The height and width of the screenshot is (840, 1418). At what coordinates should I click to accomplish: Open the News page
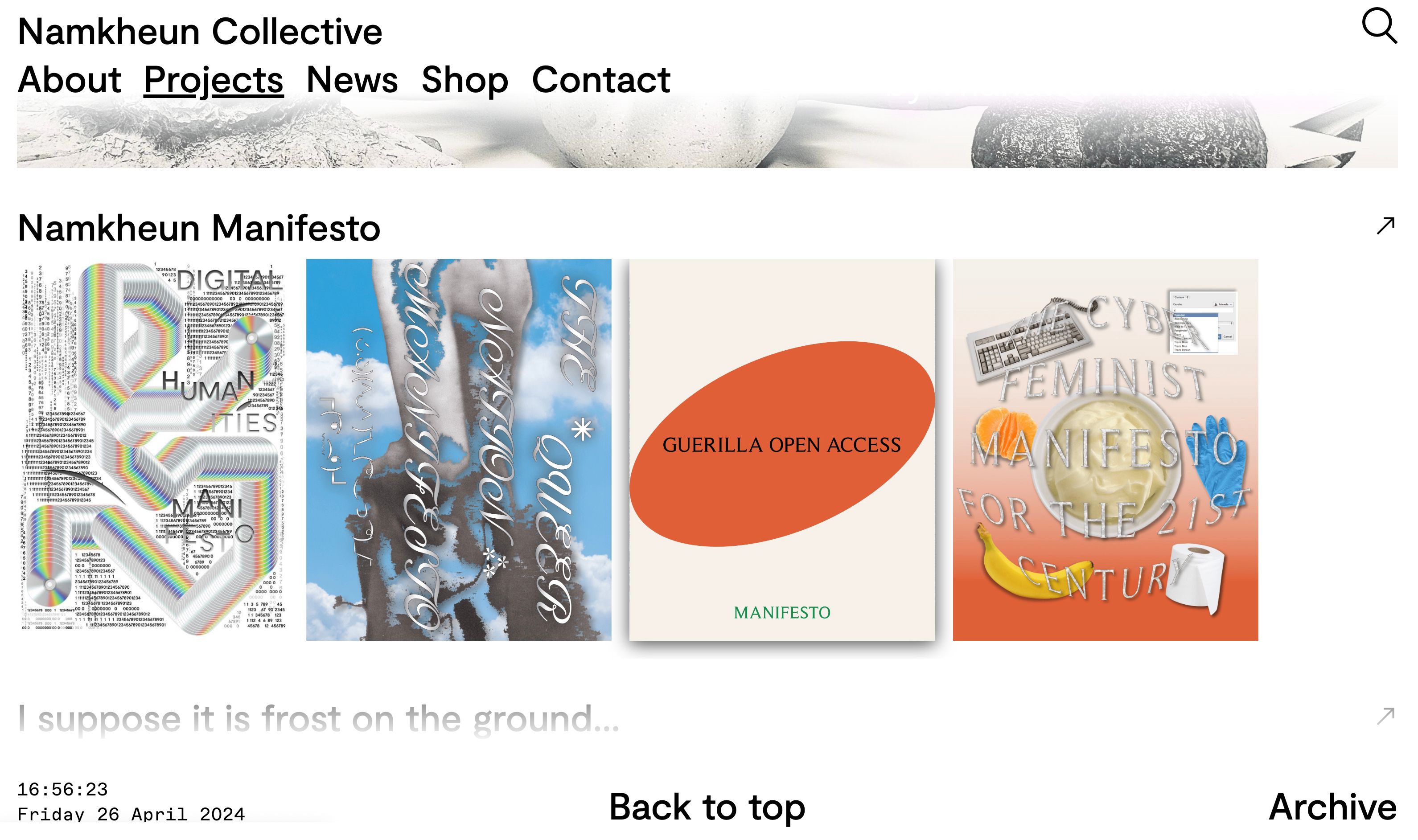[352, 79]
